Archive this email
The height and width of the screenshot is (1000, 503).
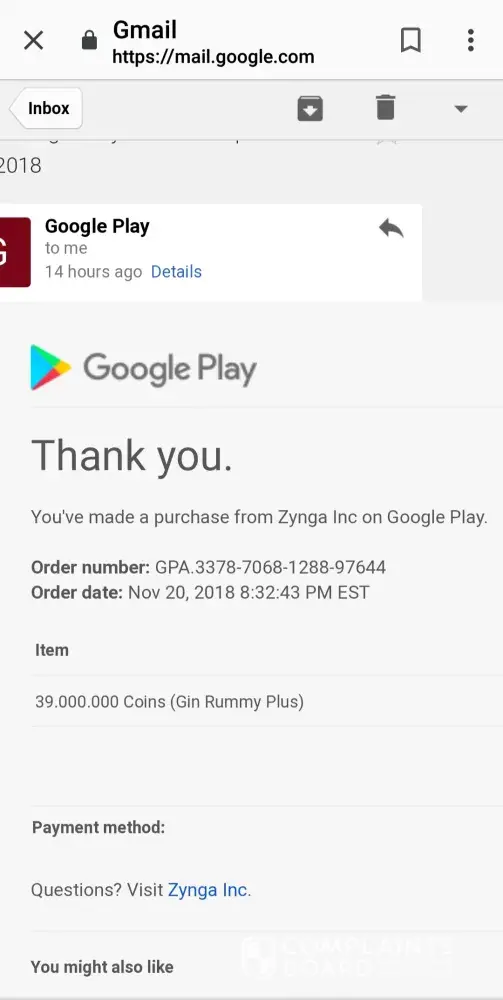[310, 108]
